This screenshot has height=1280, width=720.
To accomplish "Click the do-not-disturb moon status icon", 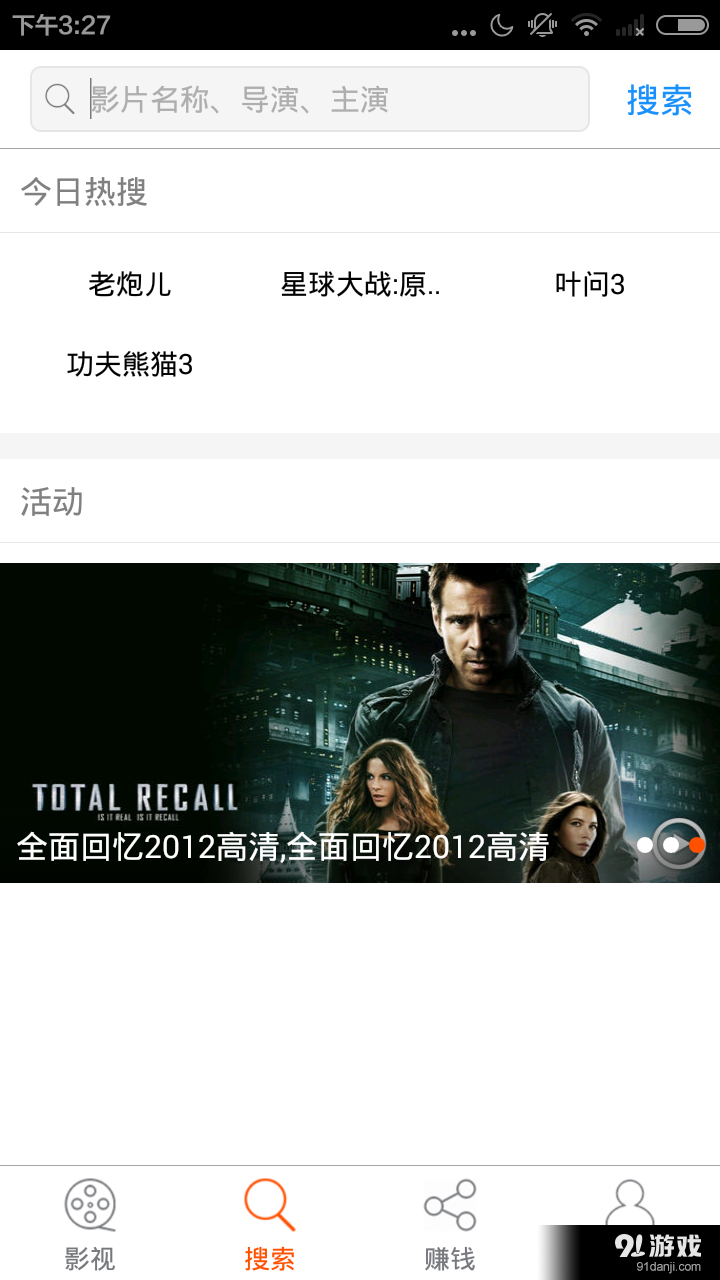I will pos(503,25).
